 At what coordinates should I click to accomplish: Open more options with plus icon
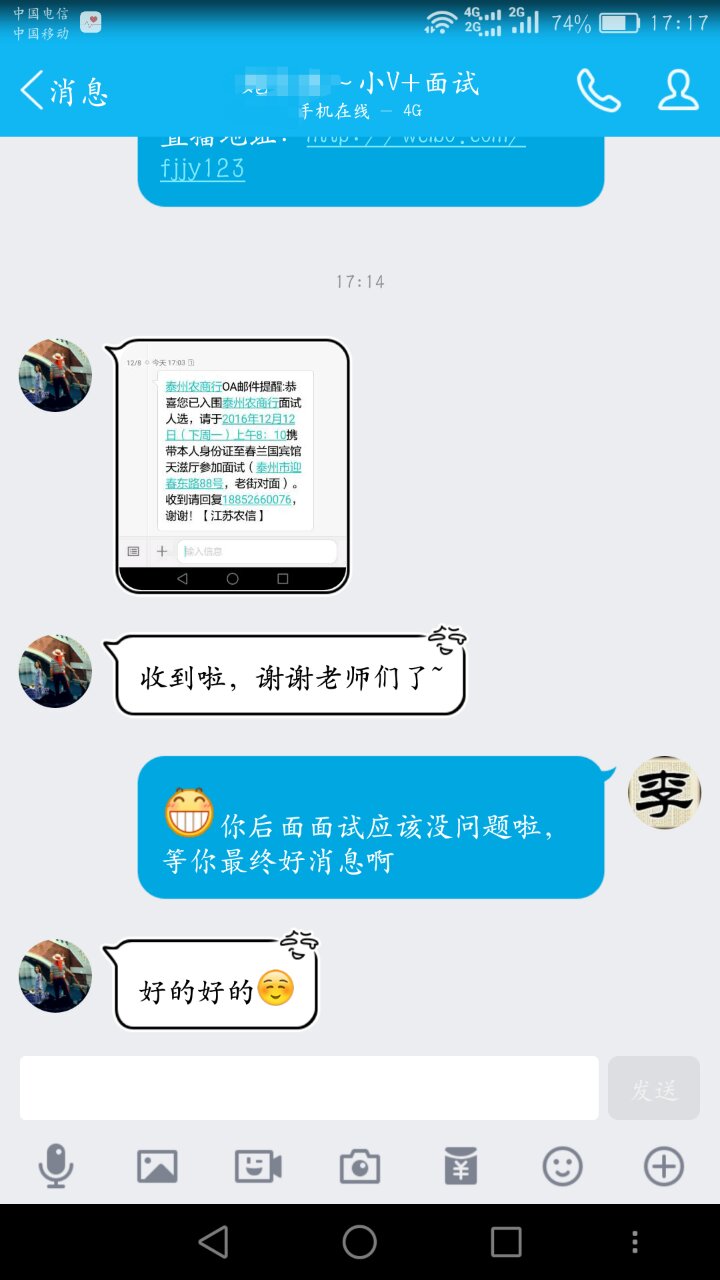point(664,1166)
